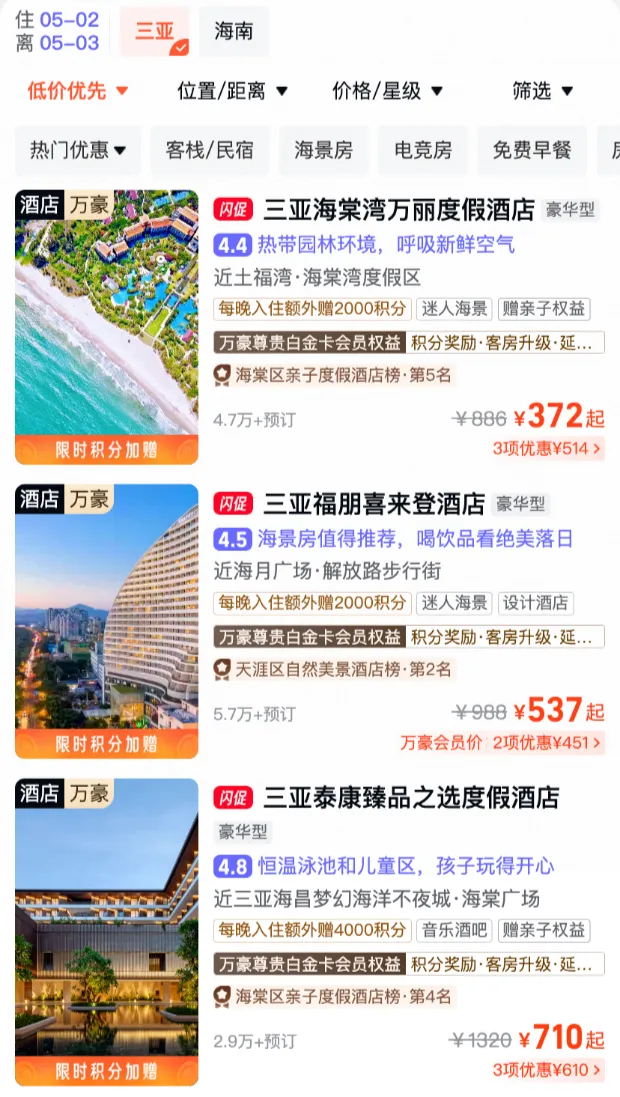Filter by 免费早餐
Viewport: 620px width, 1097px height.
pos(531,150)
